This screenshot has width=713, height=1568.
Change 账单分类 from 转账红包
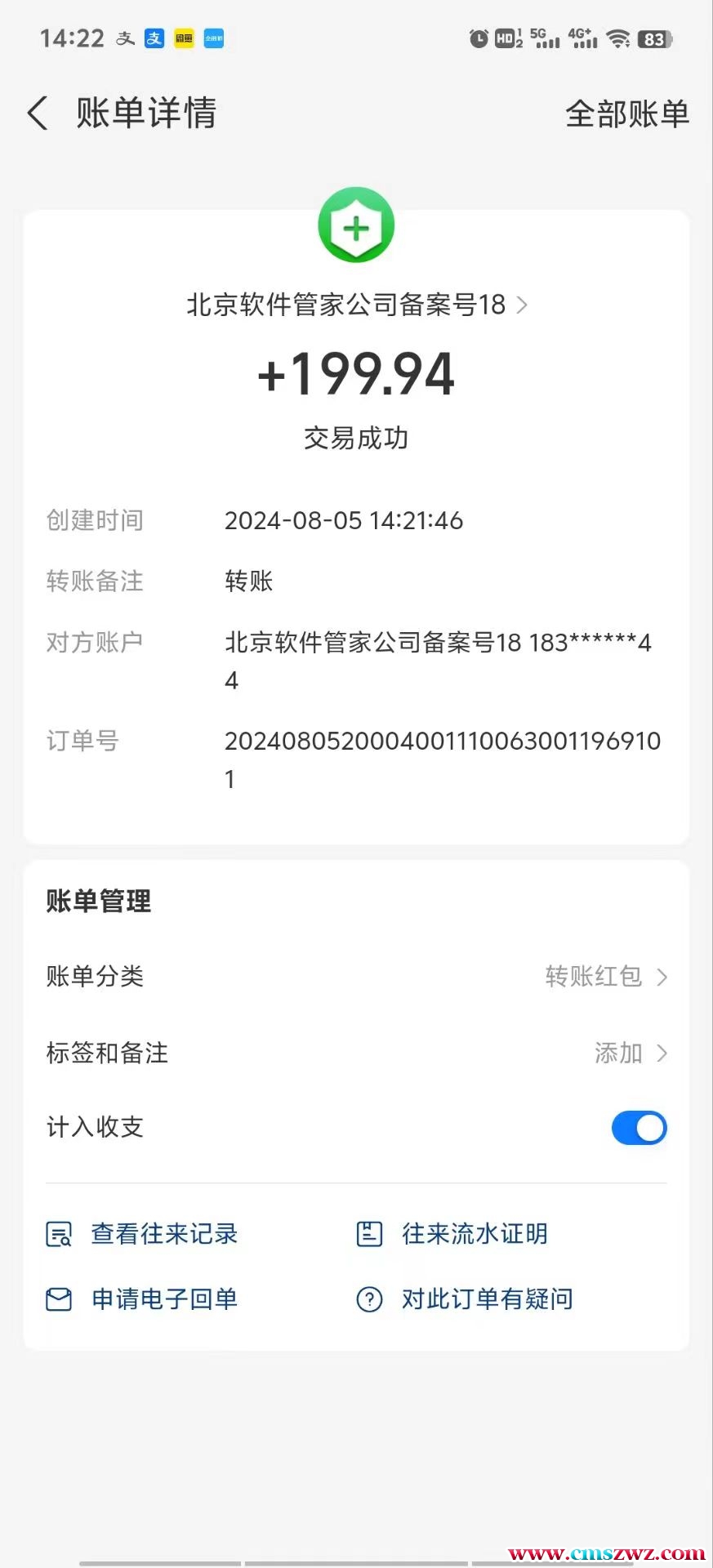click(x=605, y=976)
